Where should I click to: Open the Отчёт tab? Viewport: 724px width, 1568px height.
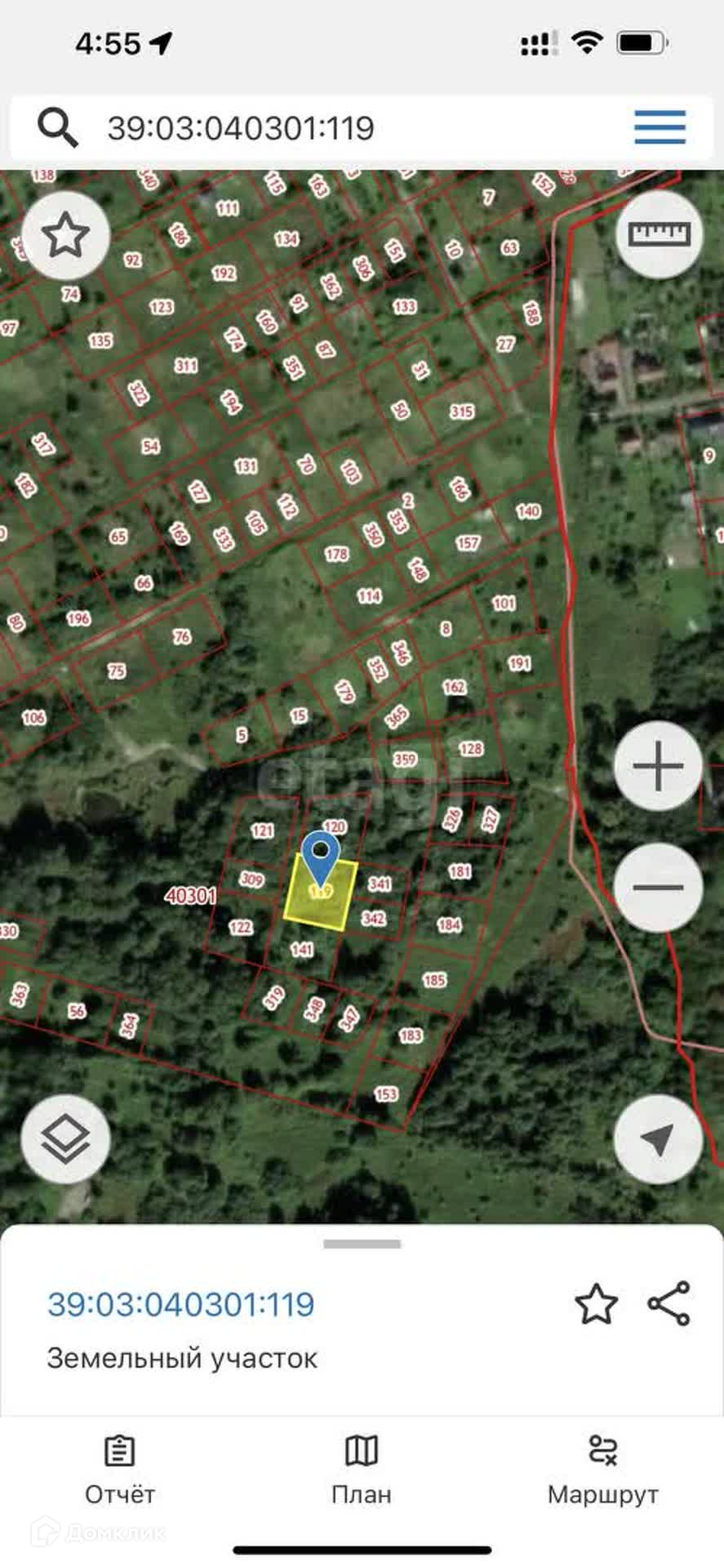(x=120, y=1470)
